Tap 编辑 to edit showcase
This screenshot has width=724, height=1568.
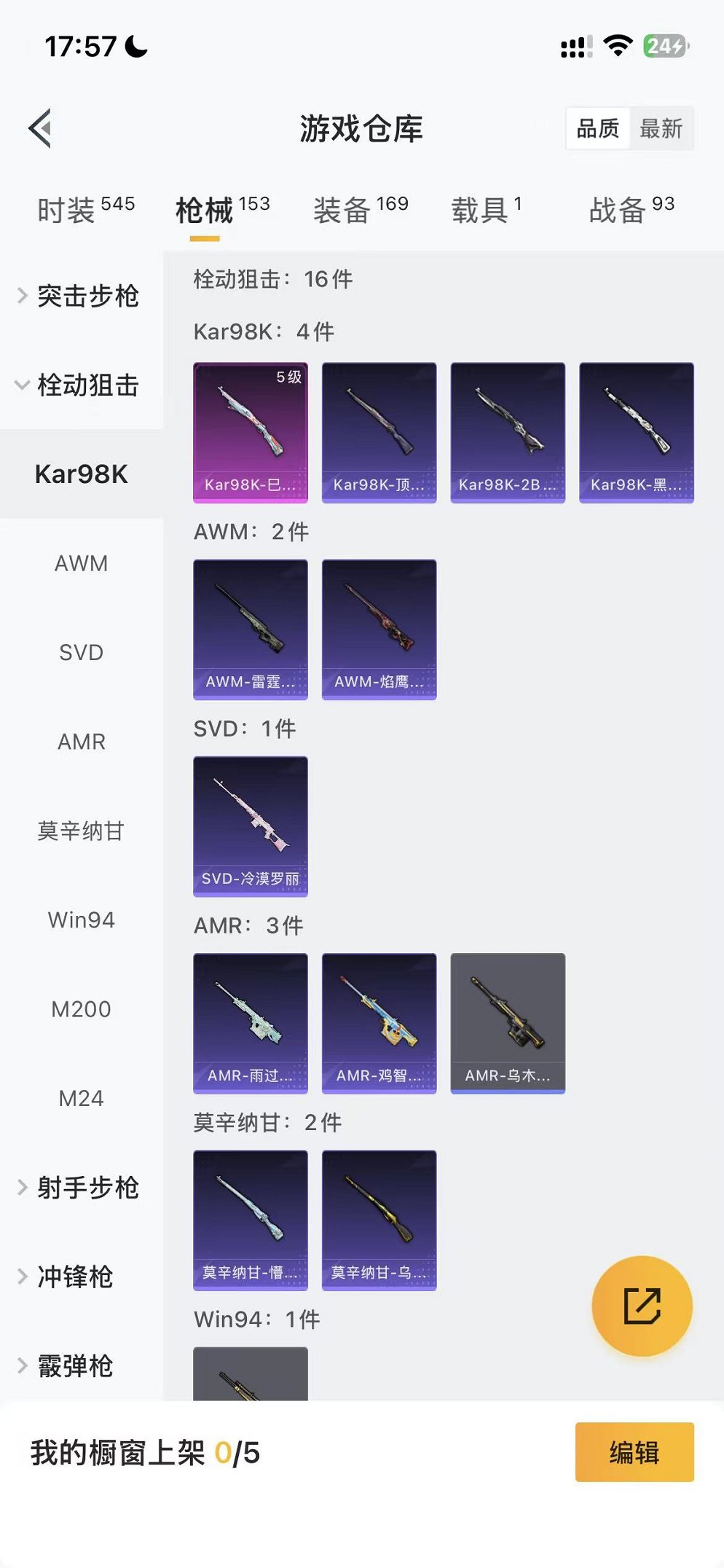pyautogui.click(x=634, y=1452)
